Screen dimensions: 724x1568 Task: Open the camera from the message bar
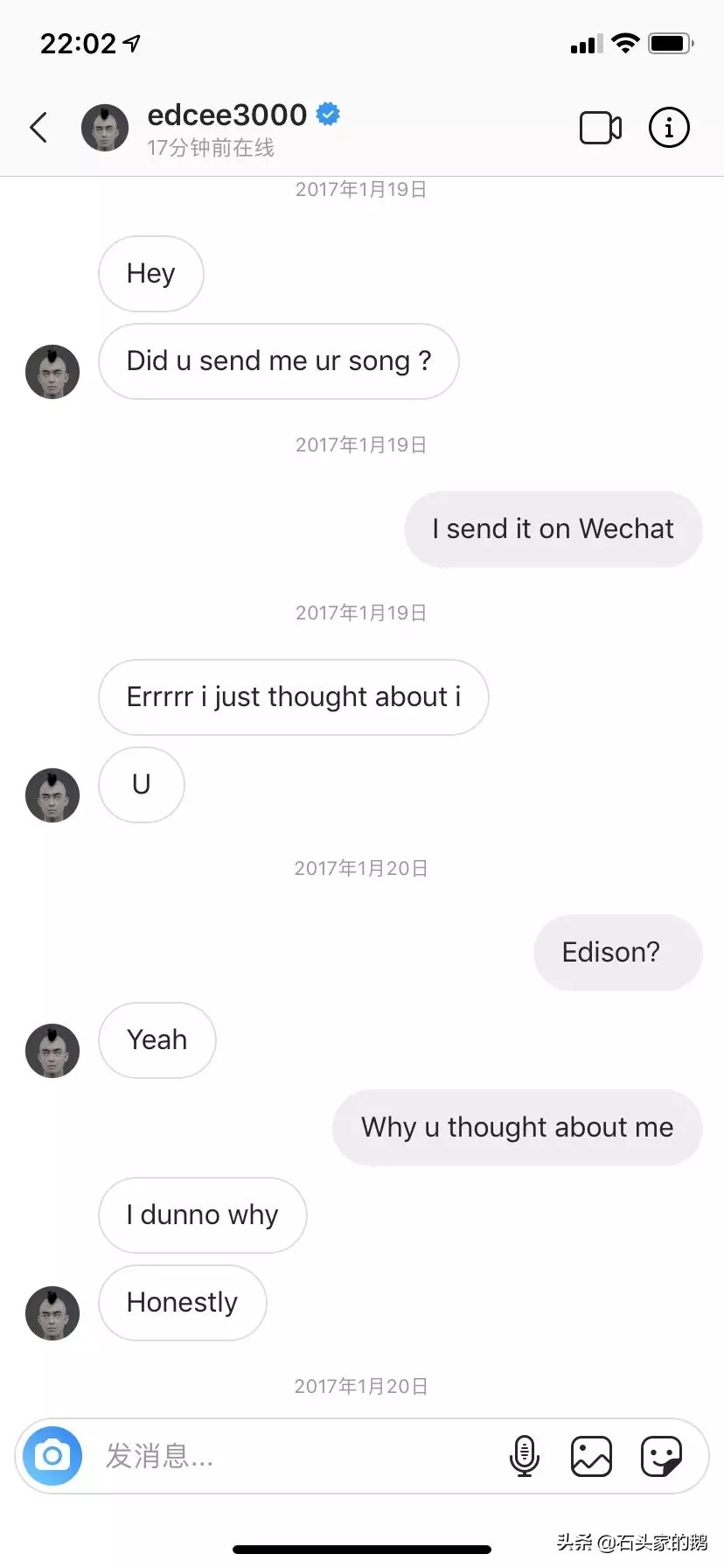click(x=52, y=1456)
